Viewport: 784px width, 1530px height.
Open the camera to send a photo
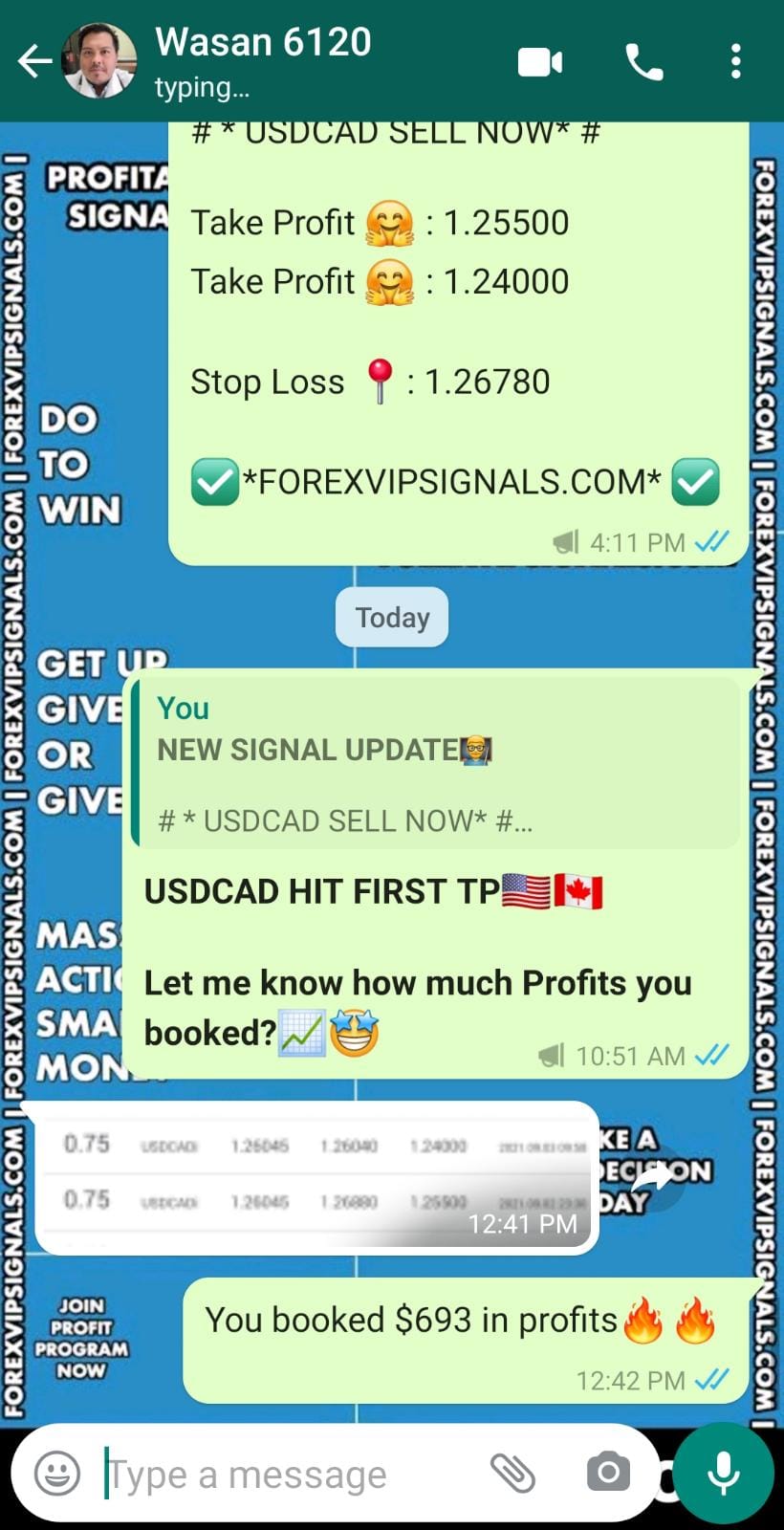click(x=608, y=1473)
